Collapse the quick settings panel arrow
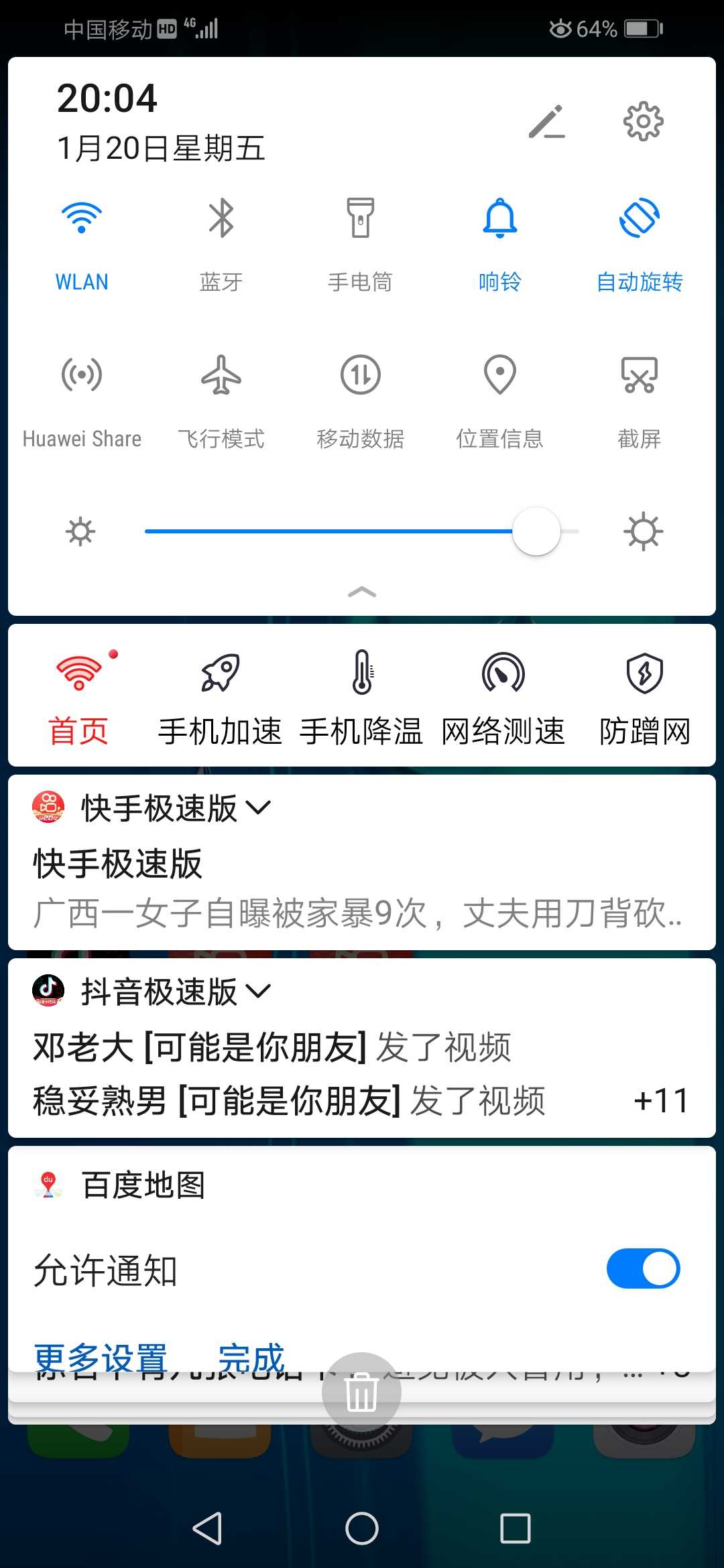724x1568 pixels. tap(362, 592)
